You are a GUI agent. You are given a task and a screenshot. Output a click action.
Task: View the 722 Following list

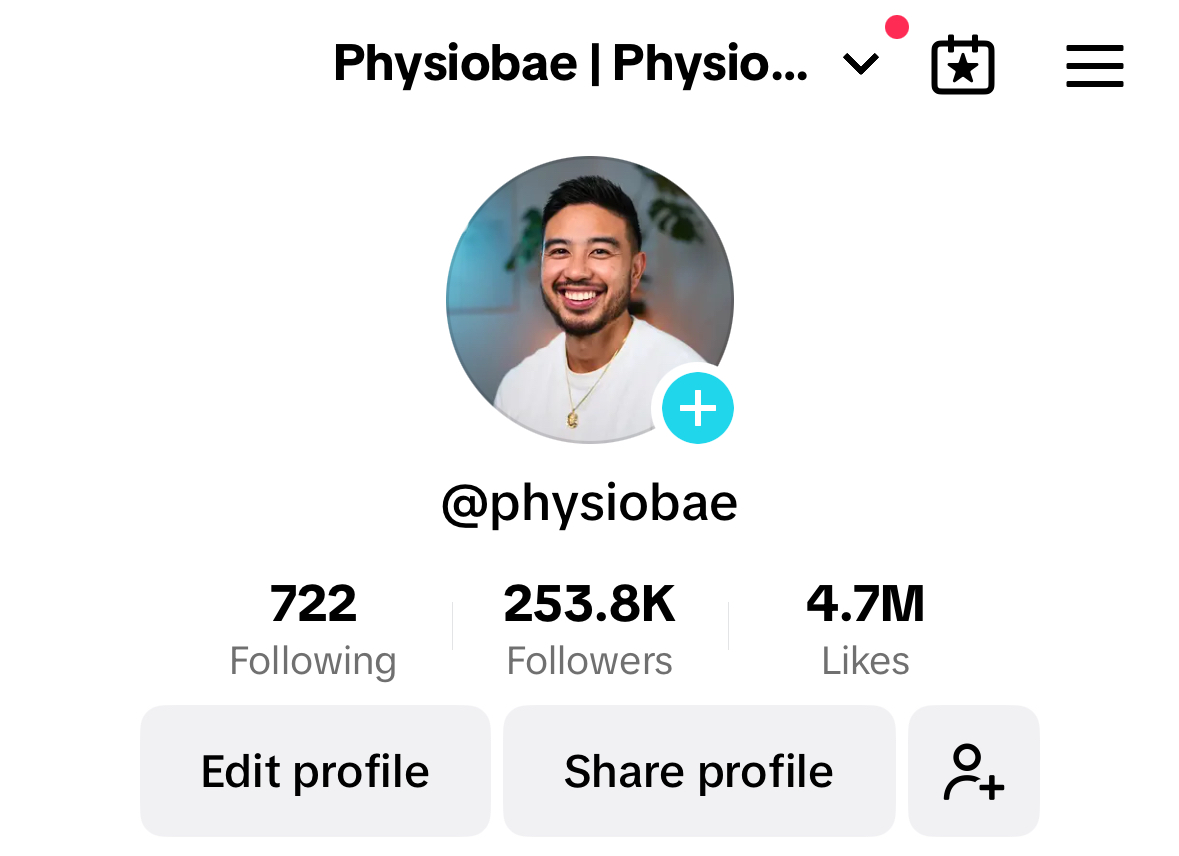click(x=313, y=630)
